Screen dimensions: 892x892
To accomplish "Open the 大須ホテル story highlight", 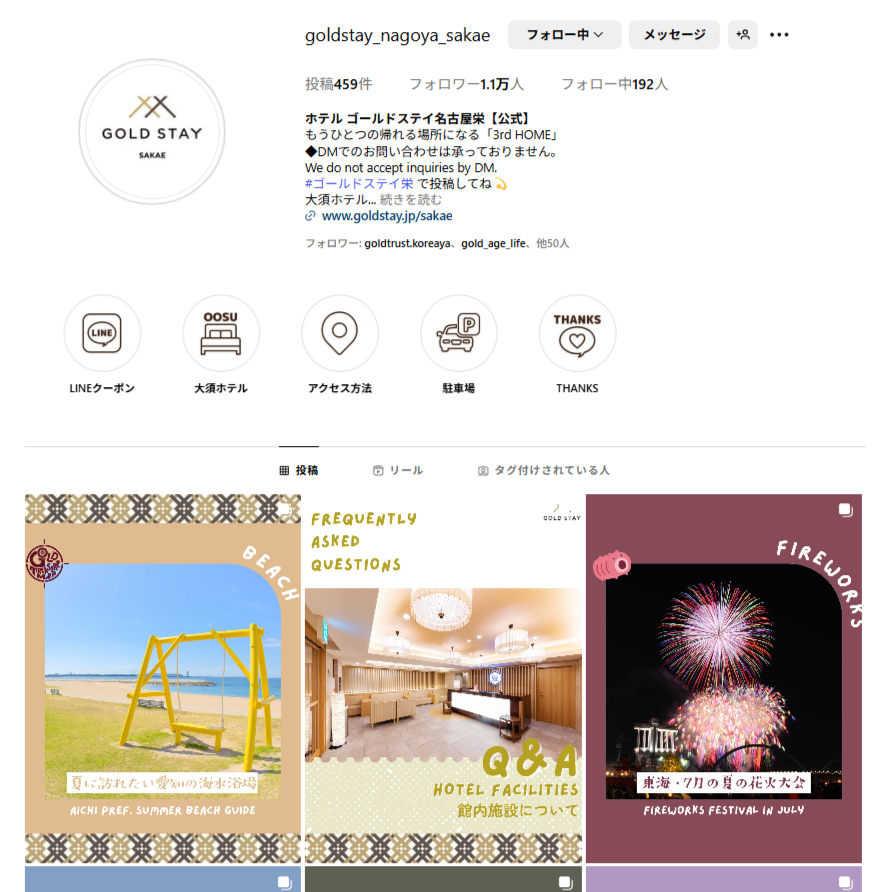I will (221, 334).
